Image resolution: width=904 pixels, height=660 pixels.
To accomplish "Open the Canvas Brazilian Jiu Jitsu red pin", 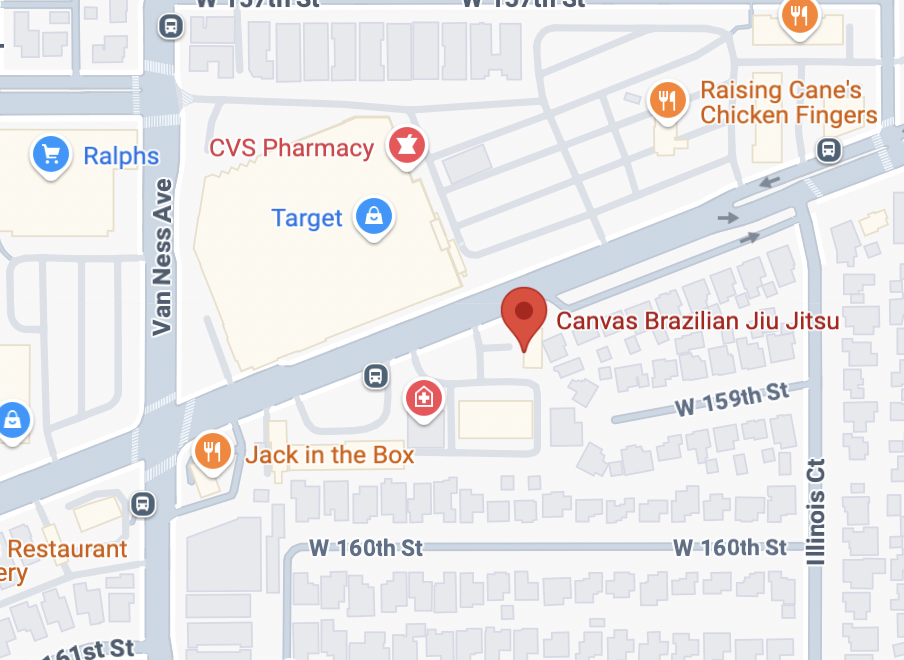I will 524,313.
